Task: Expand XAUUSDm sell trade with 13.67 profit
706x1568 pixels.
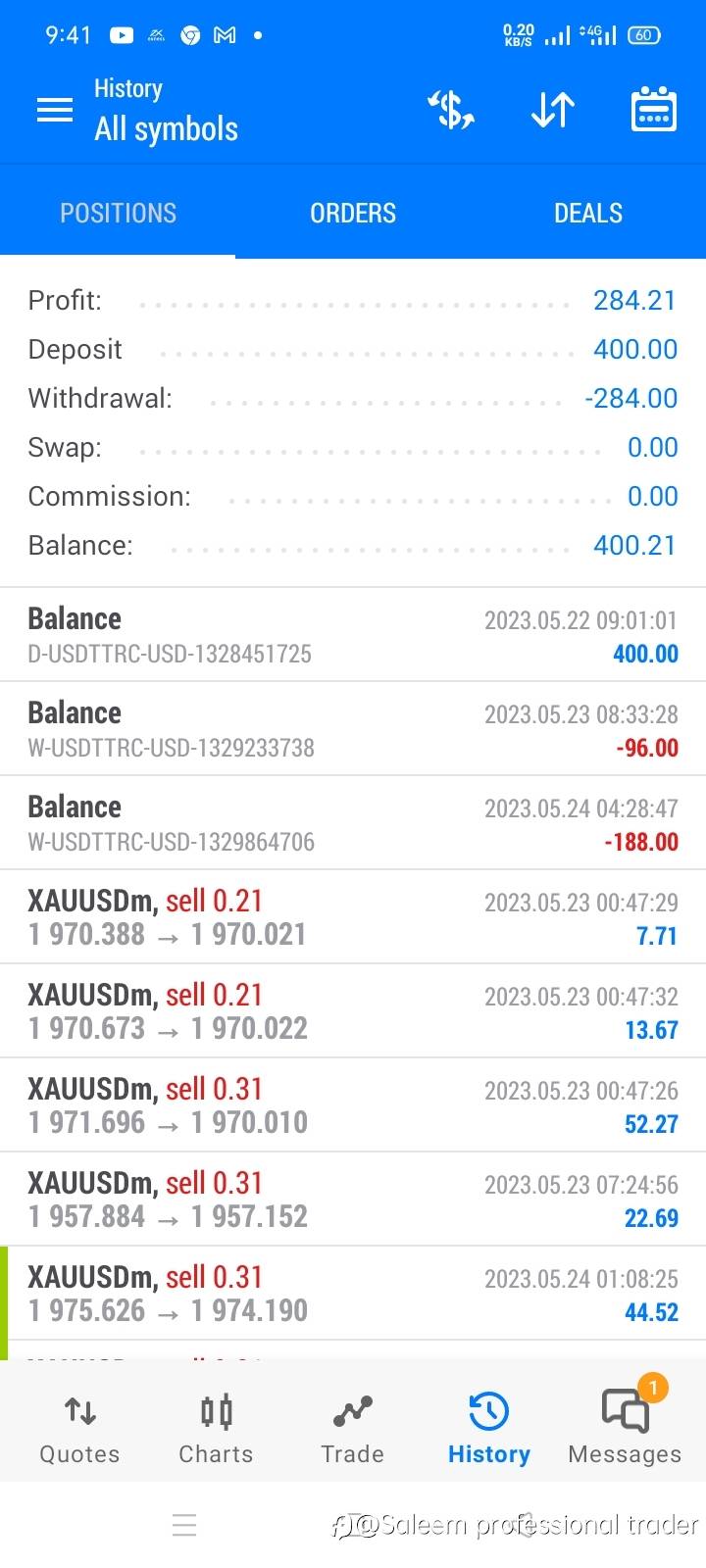Action: [353, 1011]
